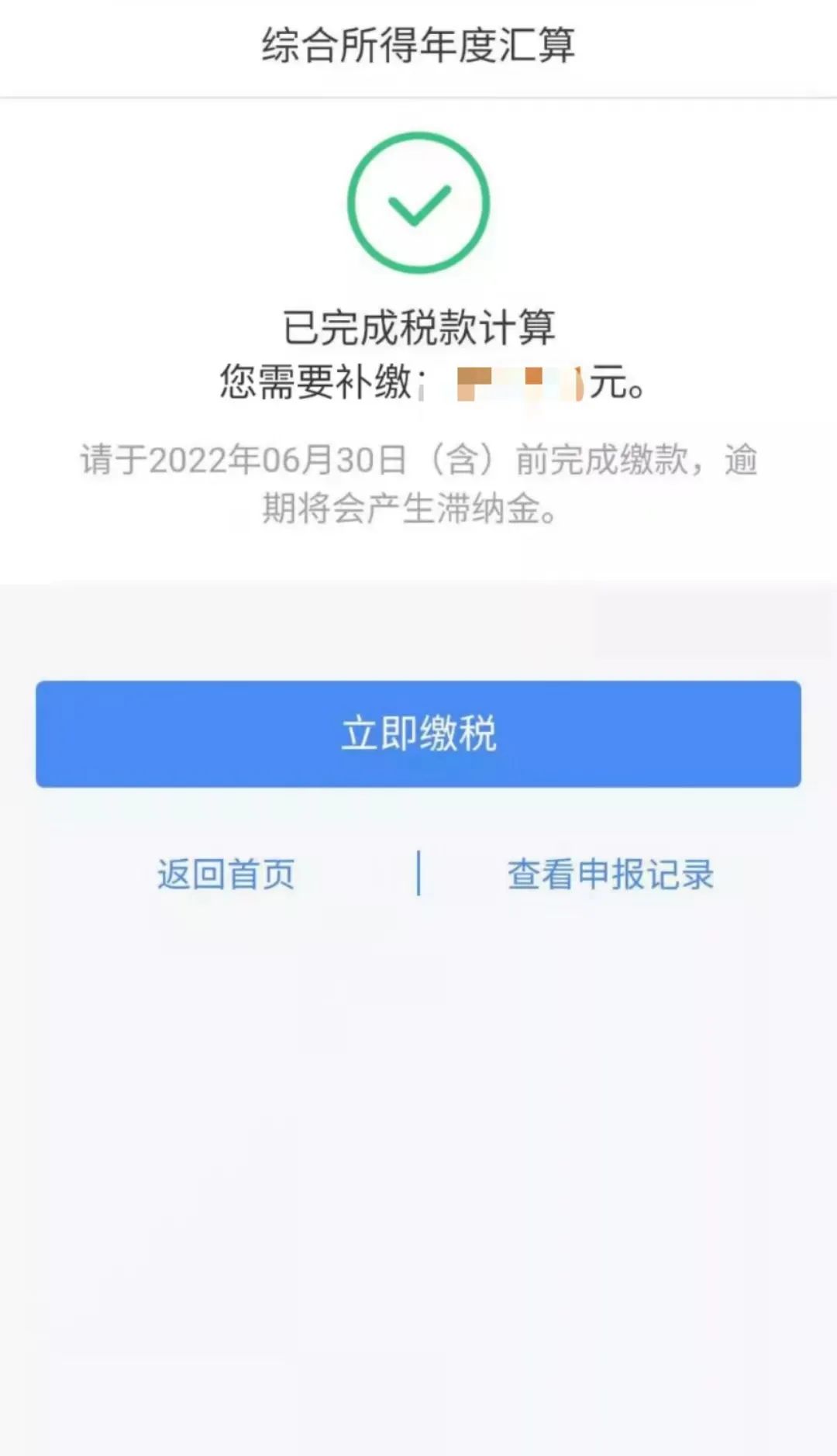Open 查看申报记录
Screen dimensions: 837x1456
tap(611, 875)
